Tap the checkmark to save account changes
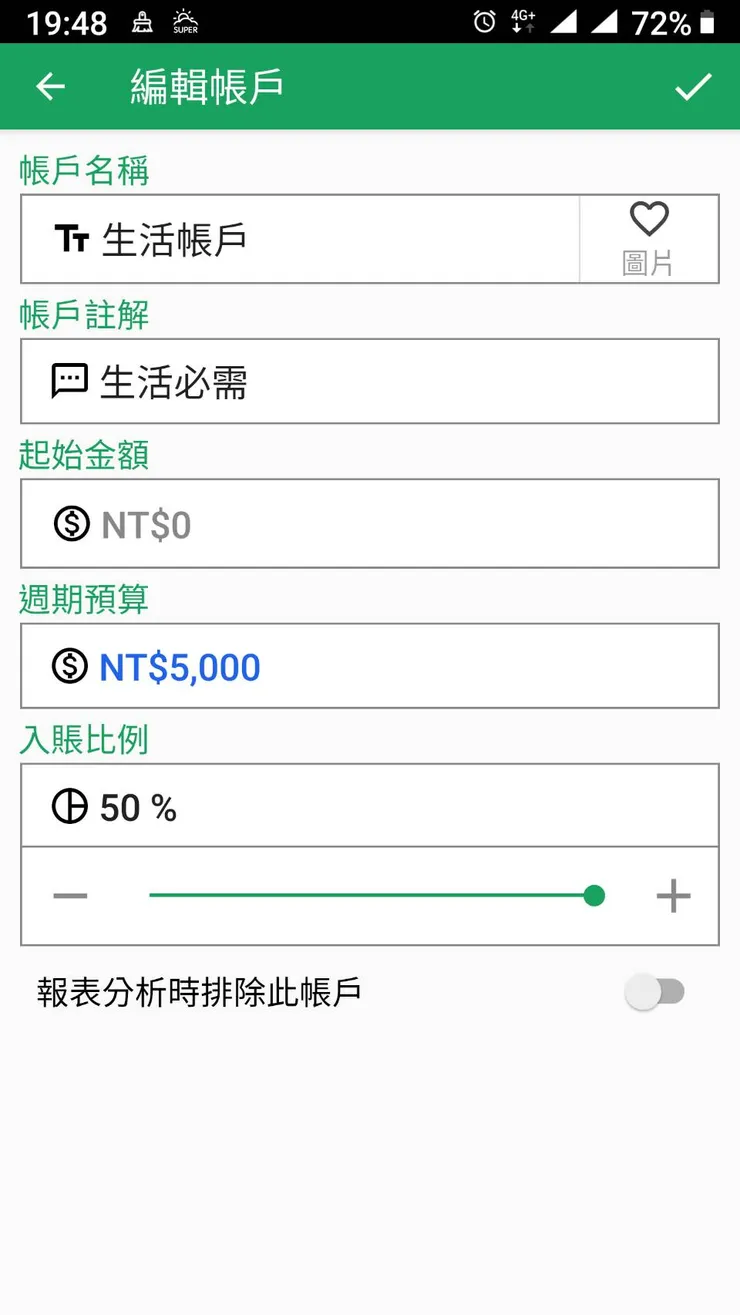The image size is (740, 1315). 693,86
